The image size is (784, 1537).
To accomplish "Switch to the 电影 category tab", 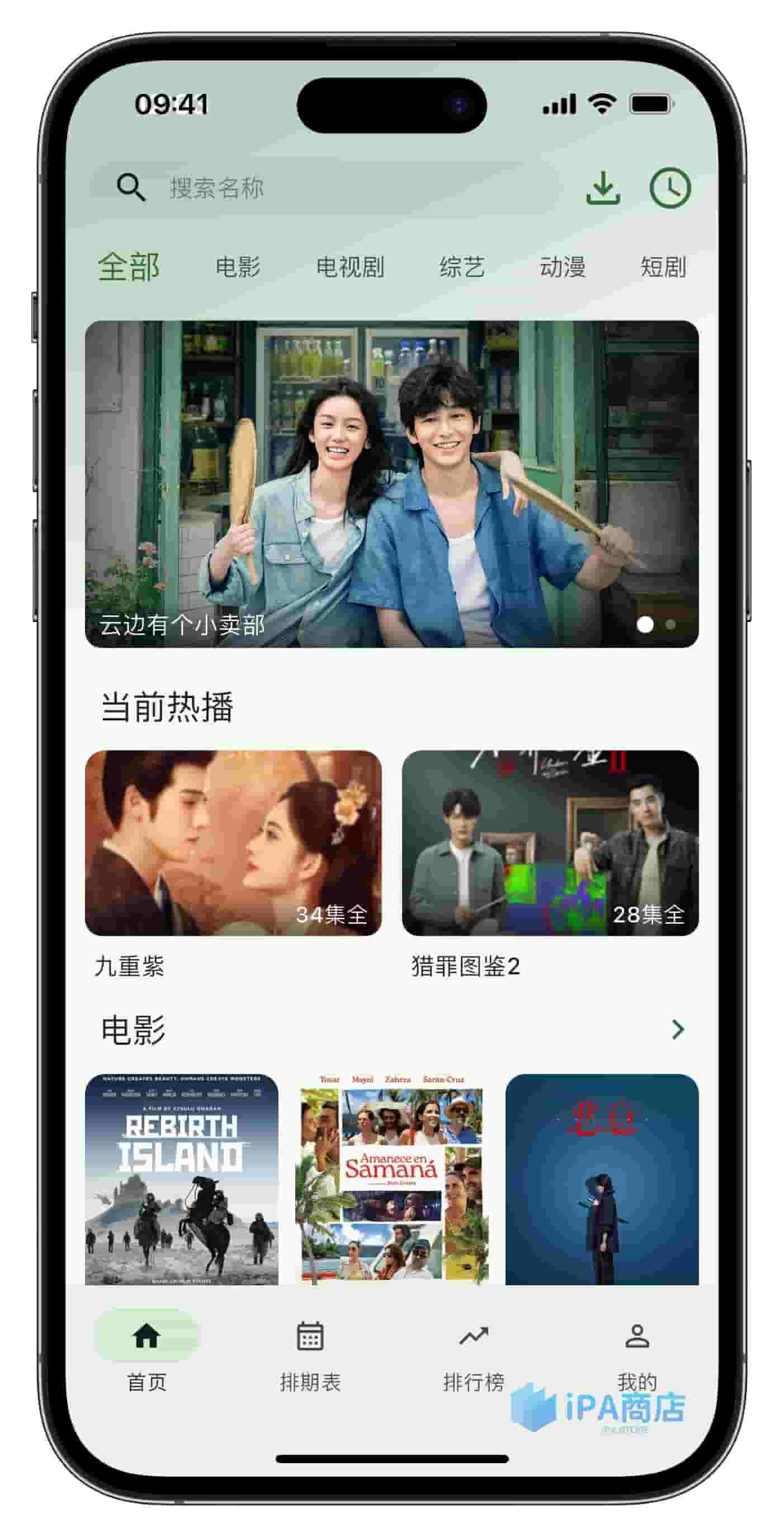I will [x=238, y=267].
